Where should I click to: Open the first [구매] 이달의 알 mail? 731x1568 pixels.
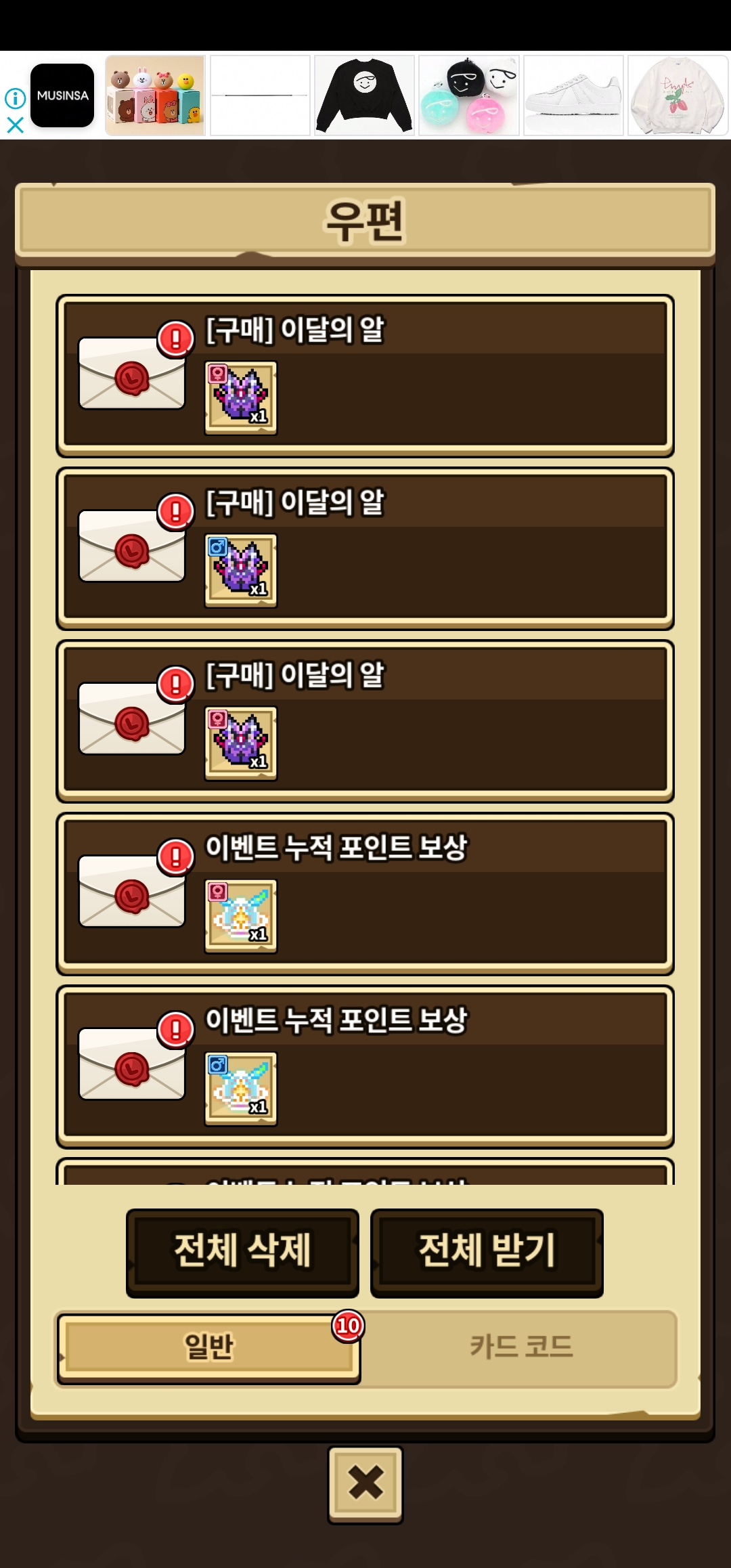365,376
